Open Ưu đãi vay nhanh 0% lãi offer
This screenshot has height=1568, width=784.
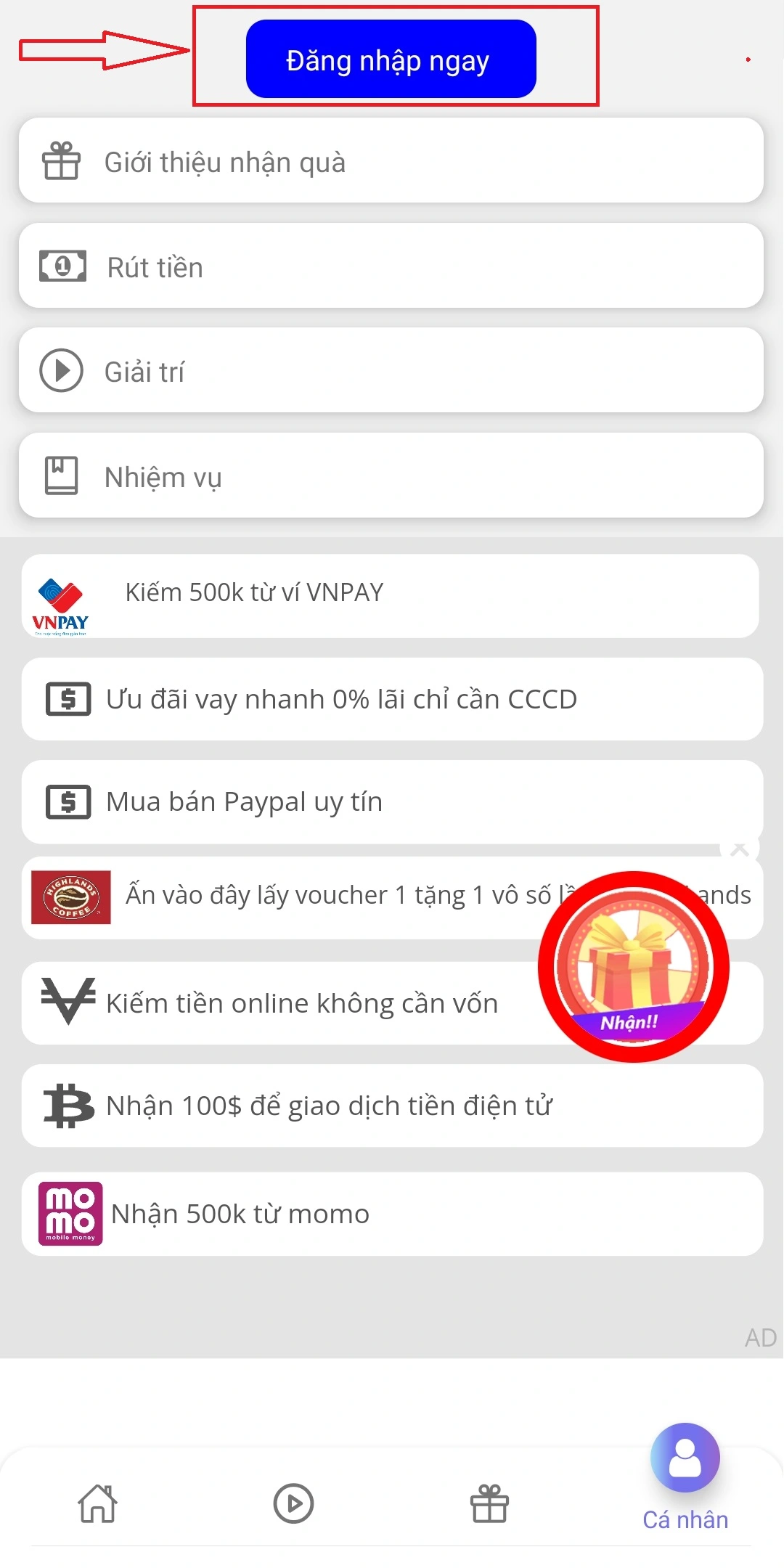pos(391,699)
